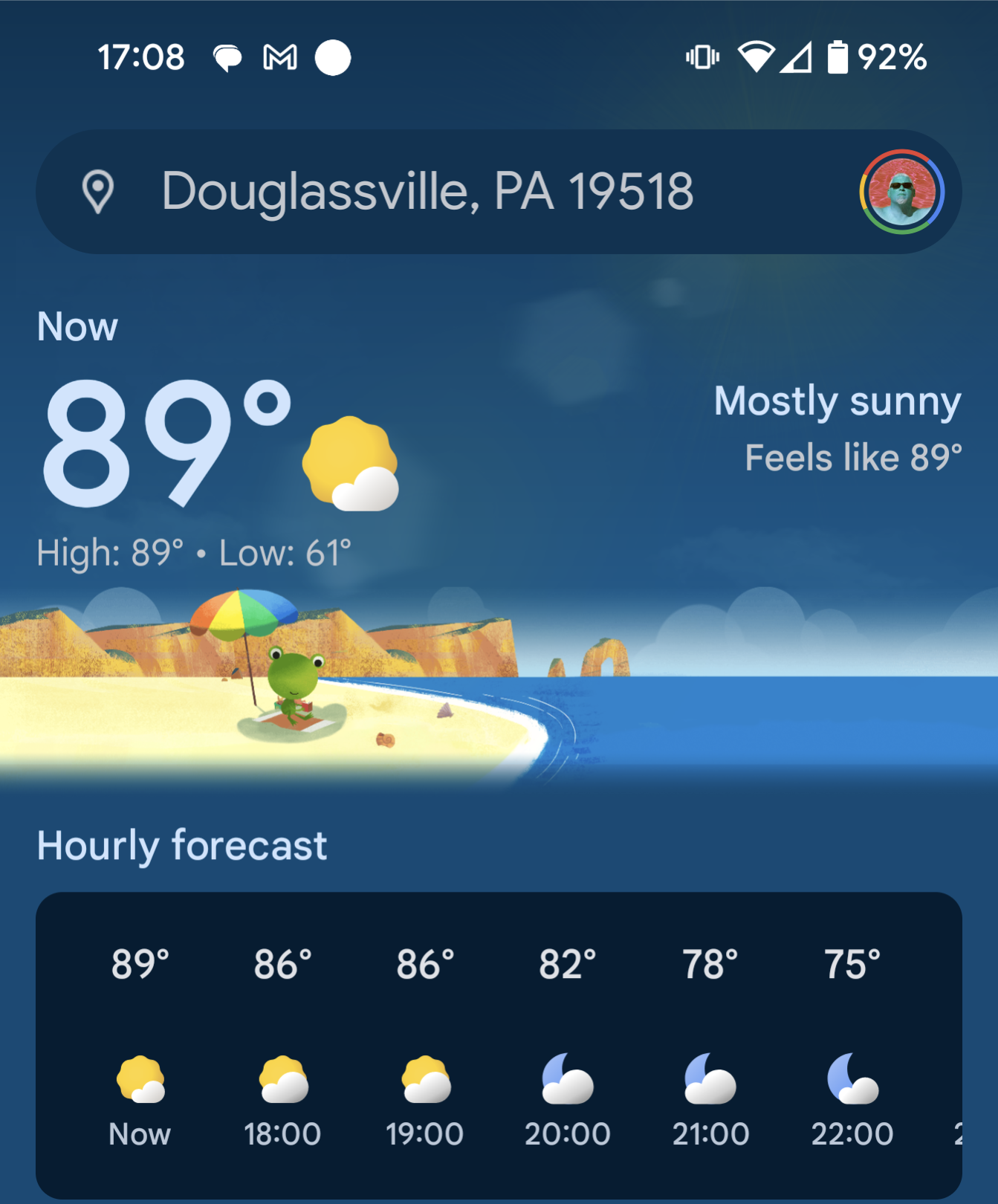This screenshot has height=1204, width=998.
Task: Open the Douglassville, PA 19518 location search
Action: coord(427,192)
